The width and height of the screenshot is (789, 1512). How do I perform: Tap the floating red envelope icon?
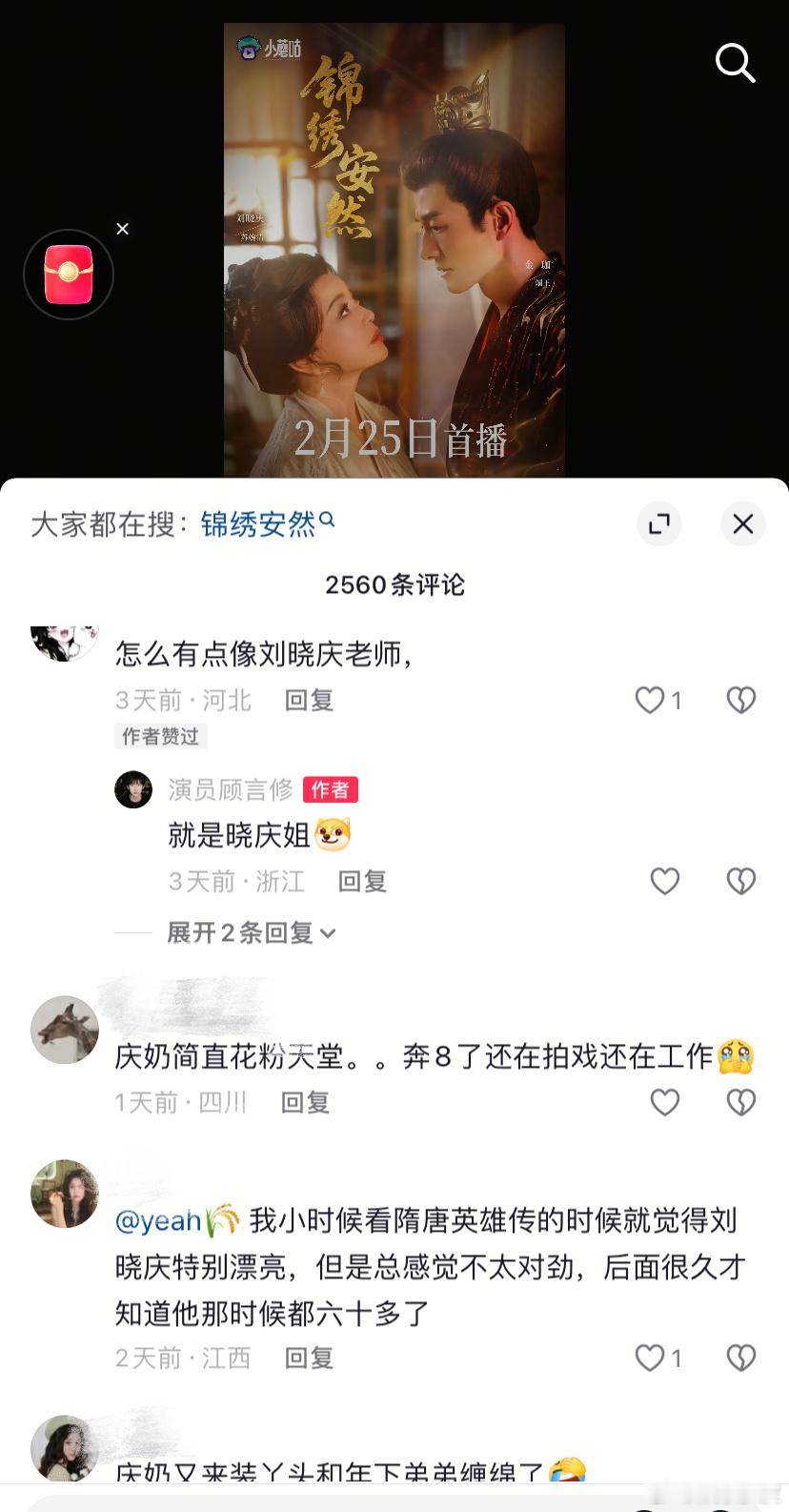(68, 274)
